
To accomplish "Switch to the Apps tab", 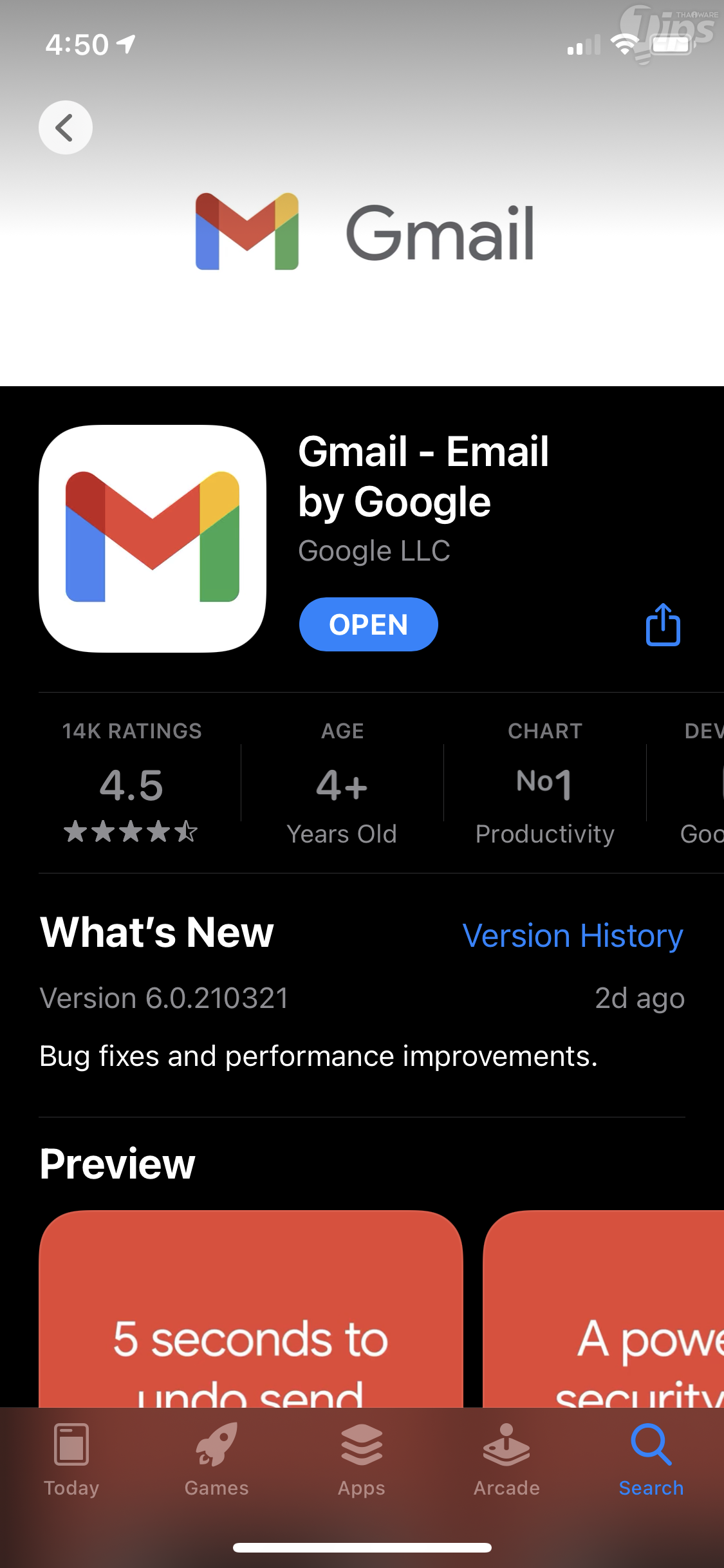I will 362,1460.
